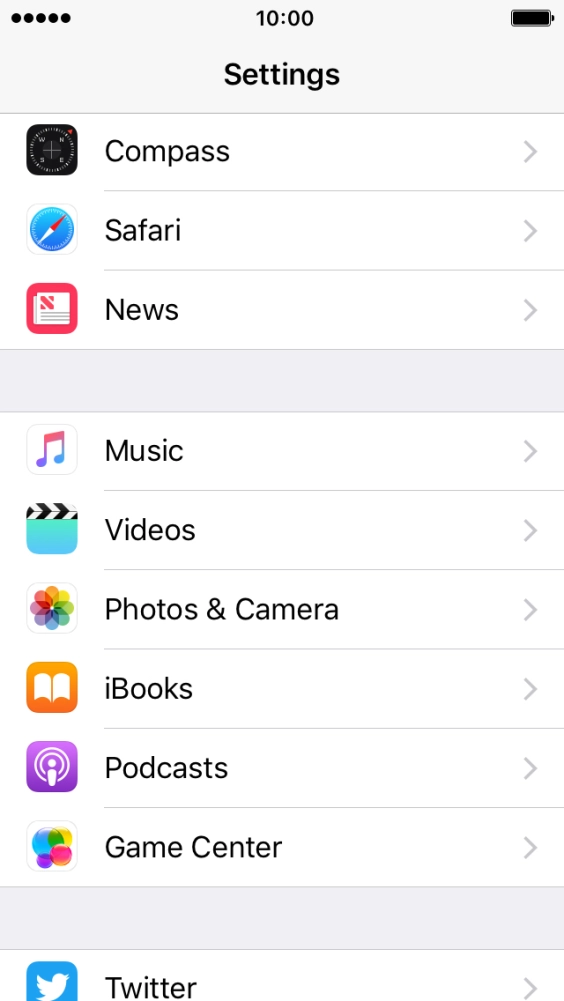Open Game Center settings

tap(282, 847)
